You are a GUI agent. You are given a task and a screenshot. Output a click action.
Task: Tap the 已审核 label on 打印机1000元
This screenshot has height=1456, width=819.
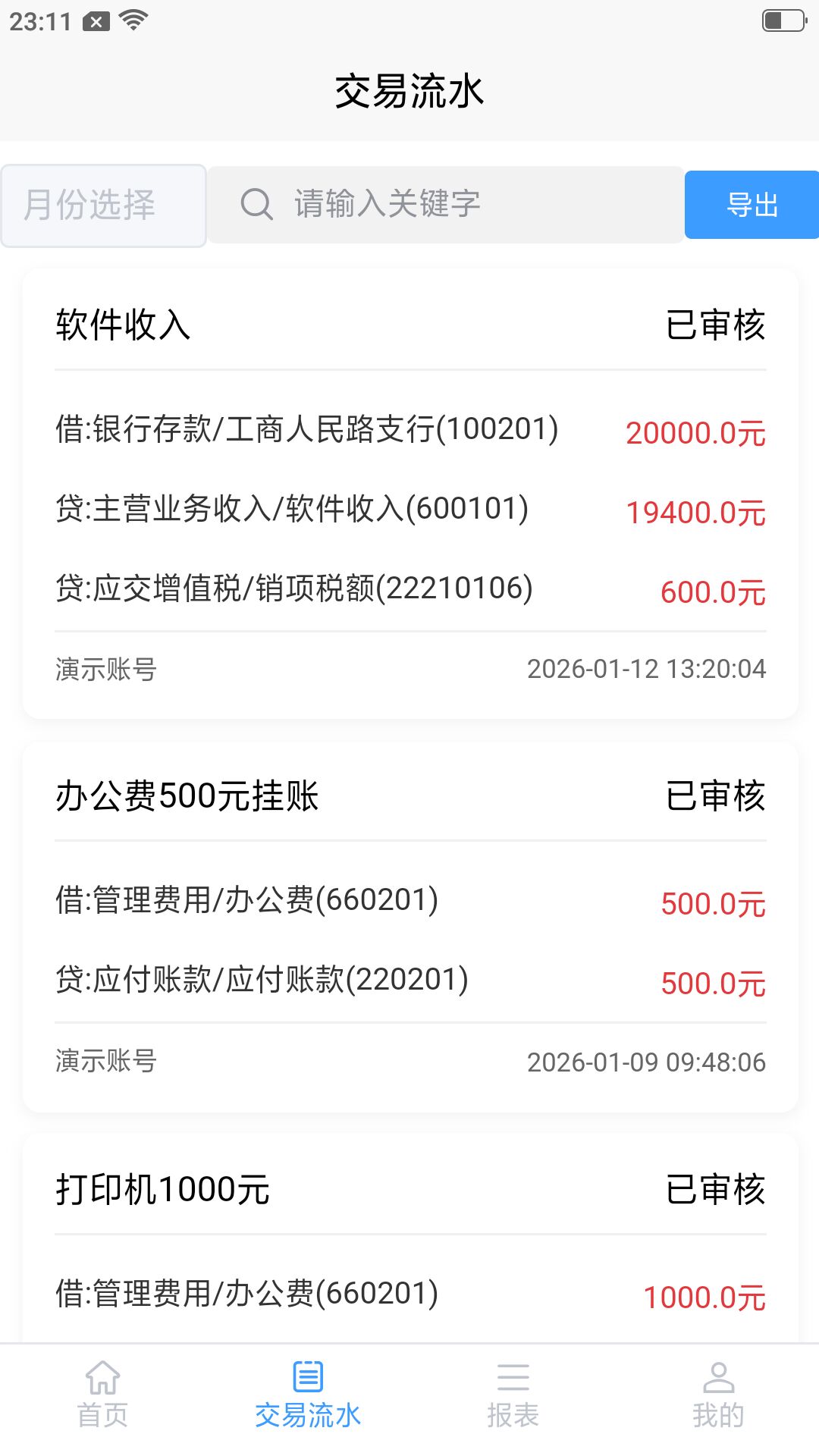click(715, 1188)
